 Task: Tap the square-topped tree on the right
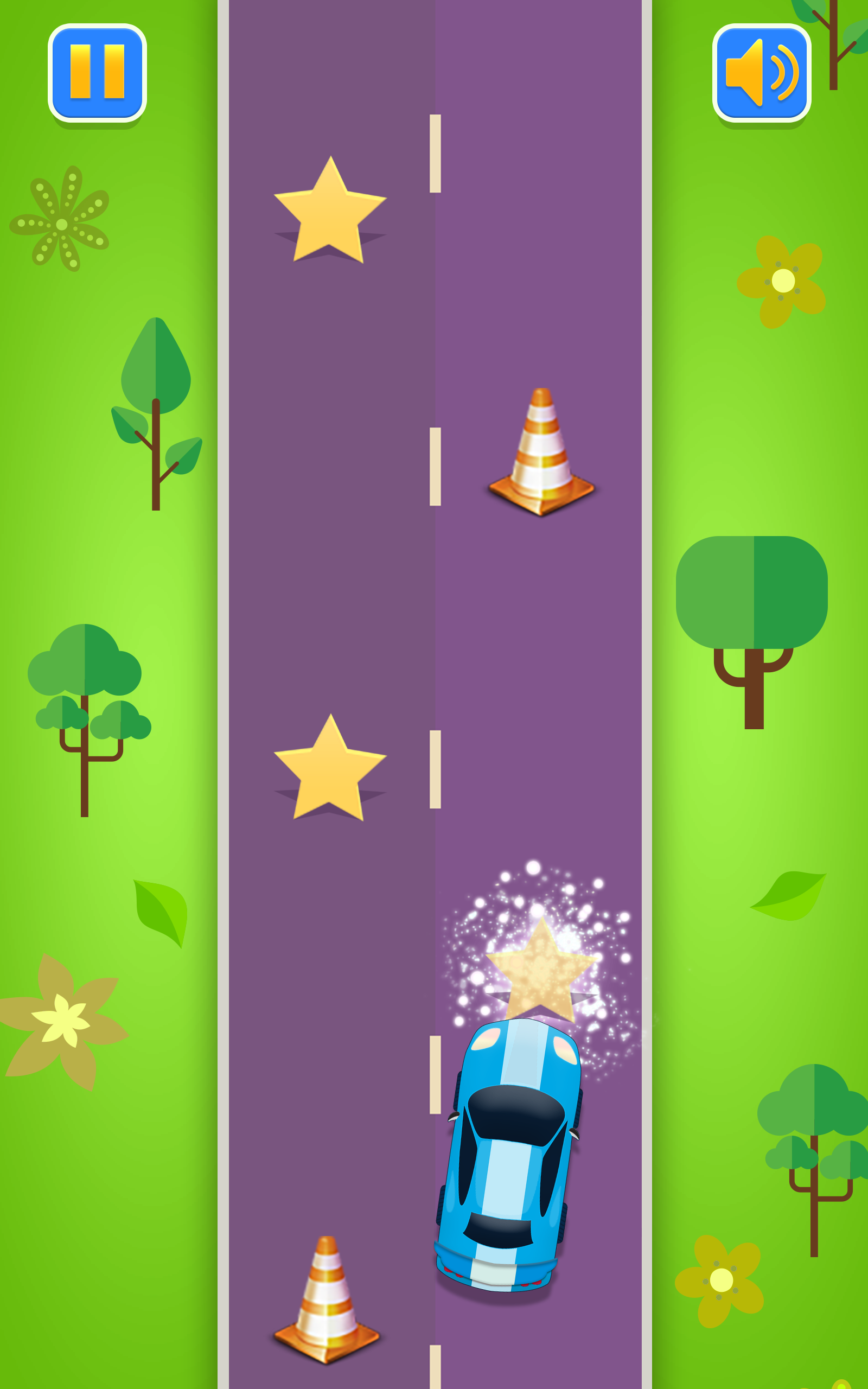click(752, 591)
